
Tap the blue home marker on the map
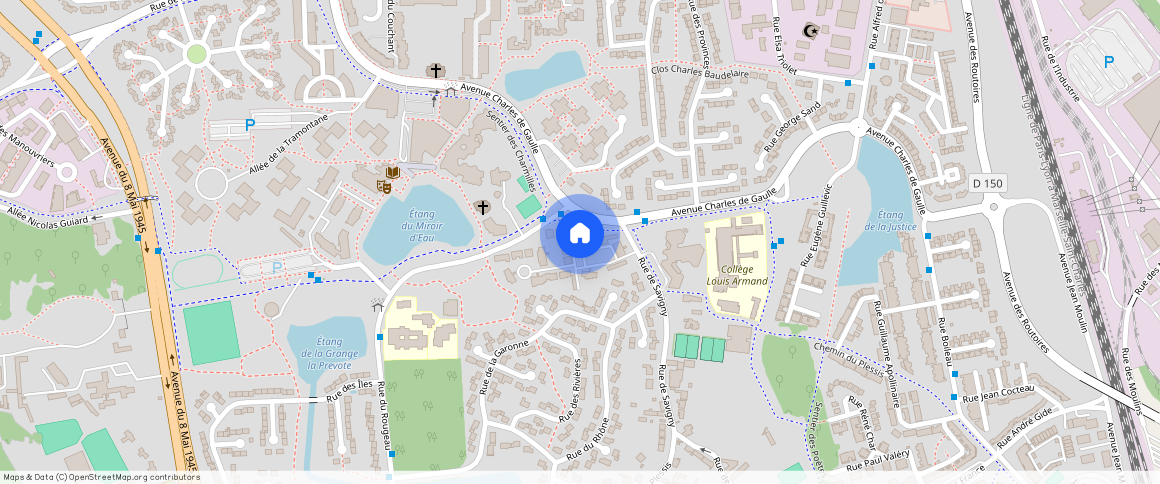coord(579,234)
